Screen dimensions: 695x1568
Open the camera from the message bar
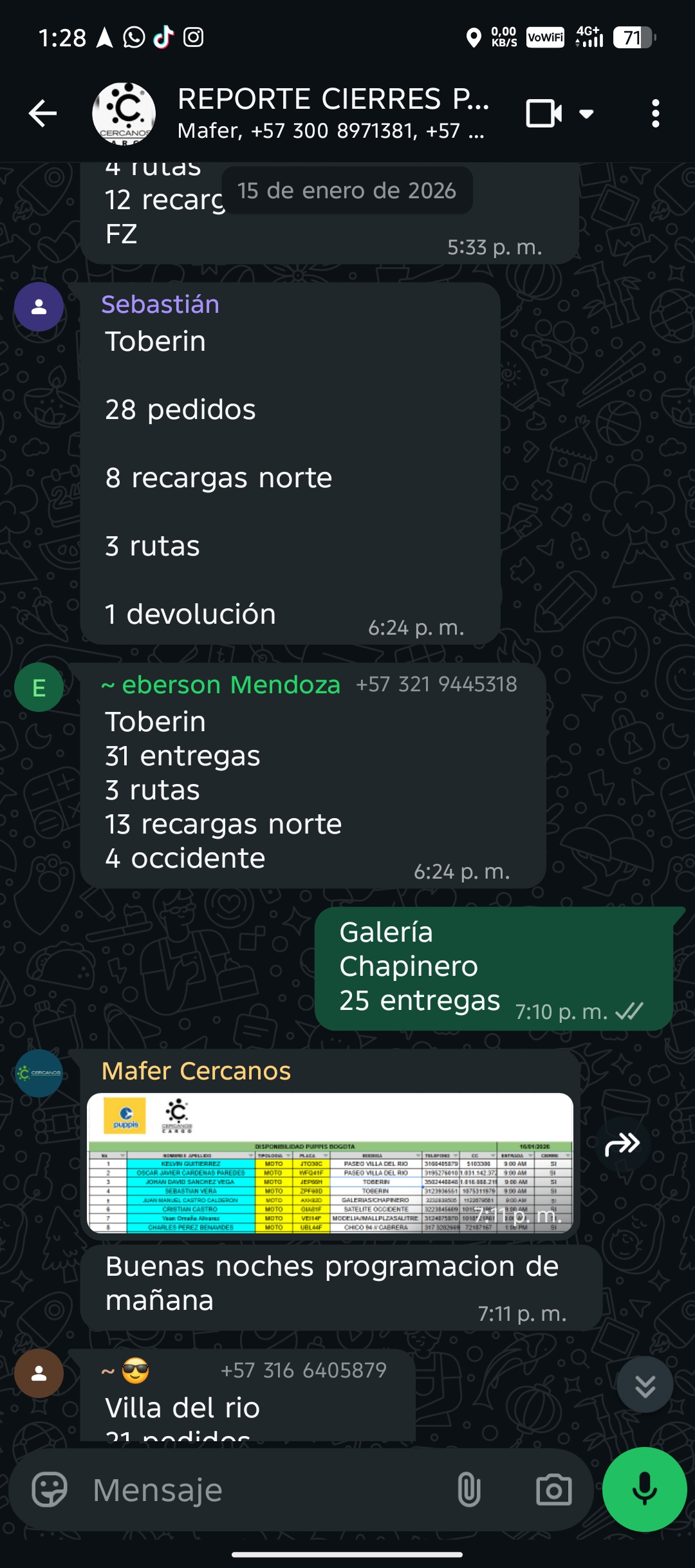553,1489
